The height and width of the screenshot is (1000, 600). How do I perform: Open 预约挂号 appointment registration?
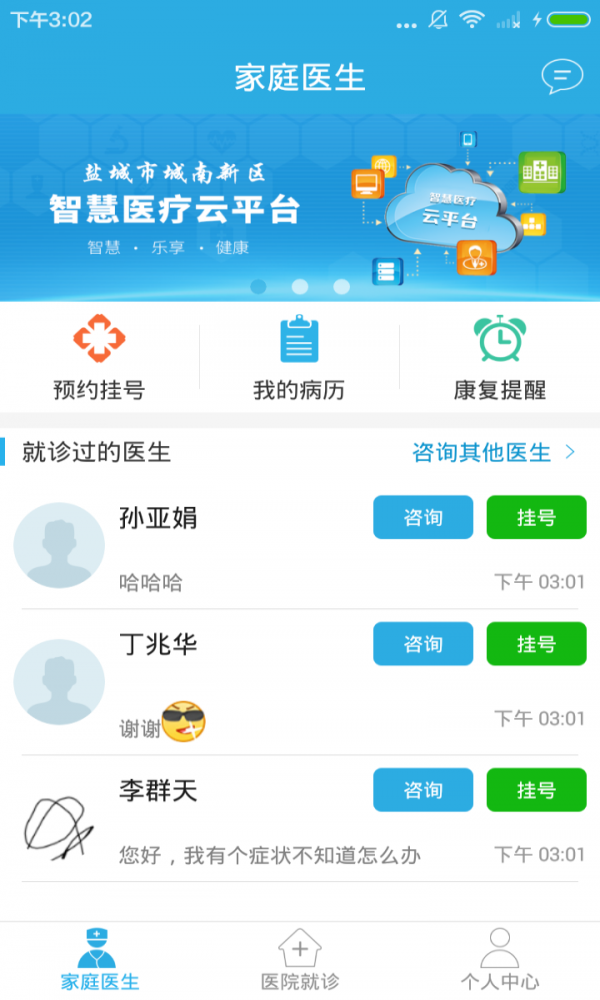pyautogui.click(x=99, y=358)
